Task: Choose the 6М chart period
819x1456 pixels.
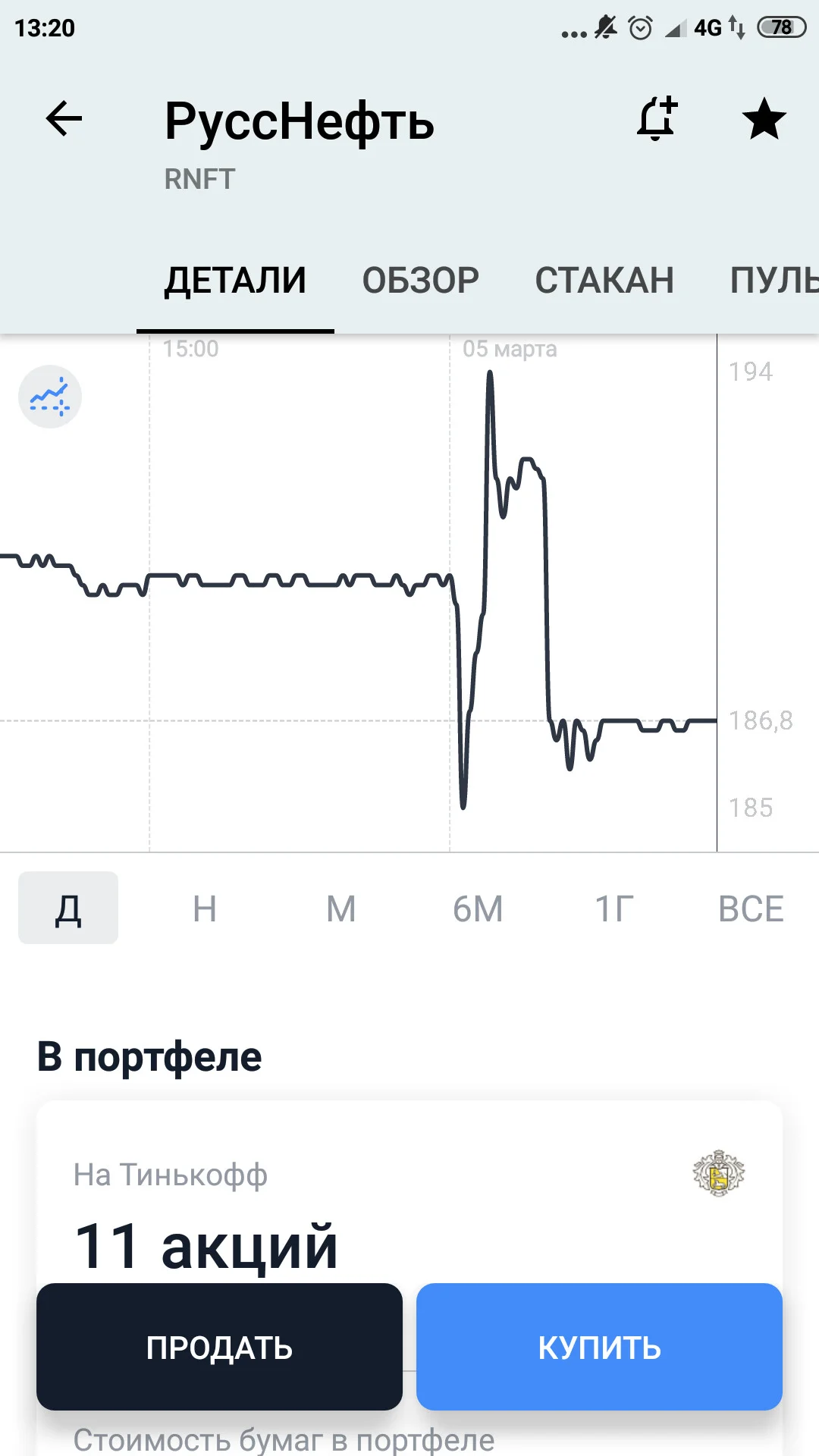Action: click(x=478, y=908)
